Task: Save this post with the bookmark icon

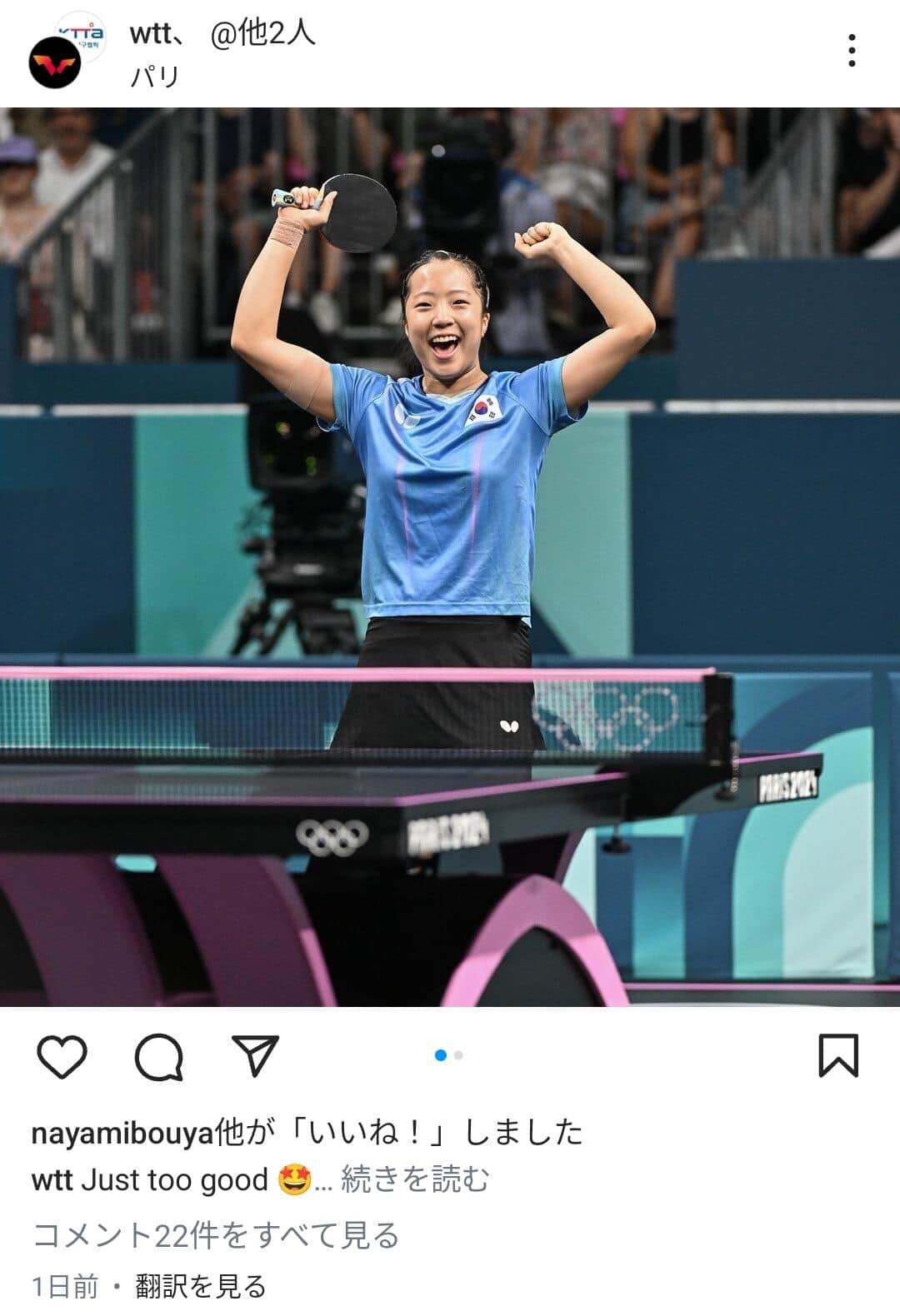Action: (837, 1055)
